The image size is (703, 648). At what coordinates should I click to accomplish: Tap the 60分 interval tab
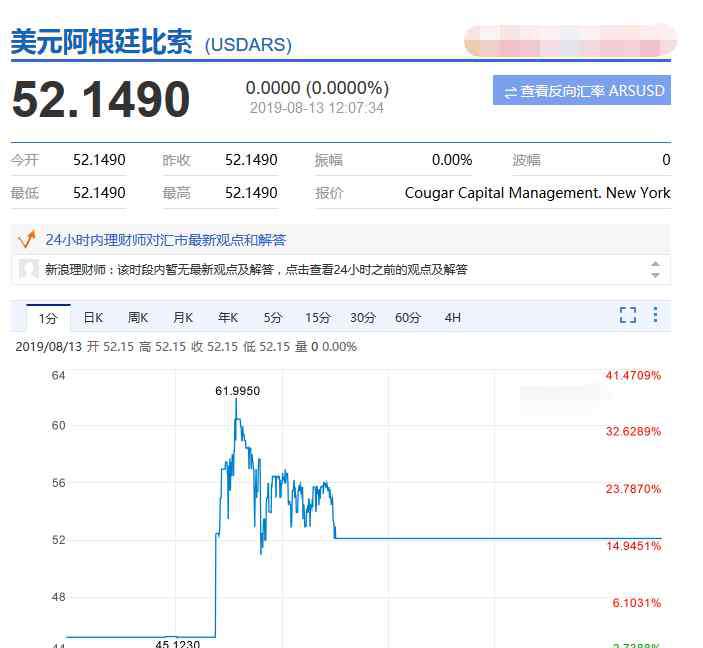[x=408, y=318]
